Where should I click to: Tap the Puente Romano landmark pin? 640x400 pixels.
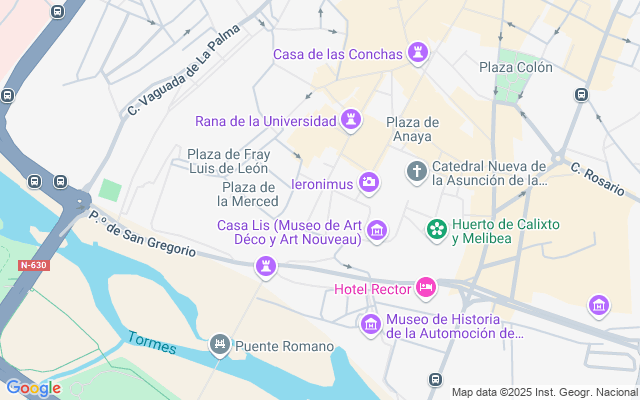219,346
